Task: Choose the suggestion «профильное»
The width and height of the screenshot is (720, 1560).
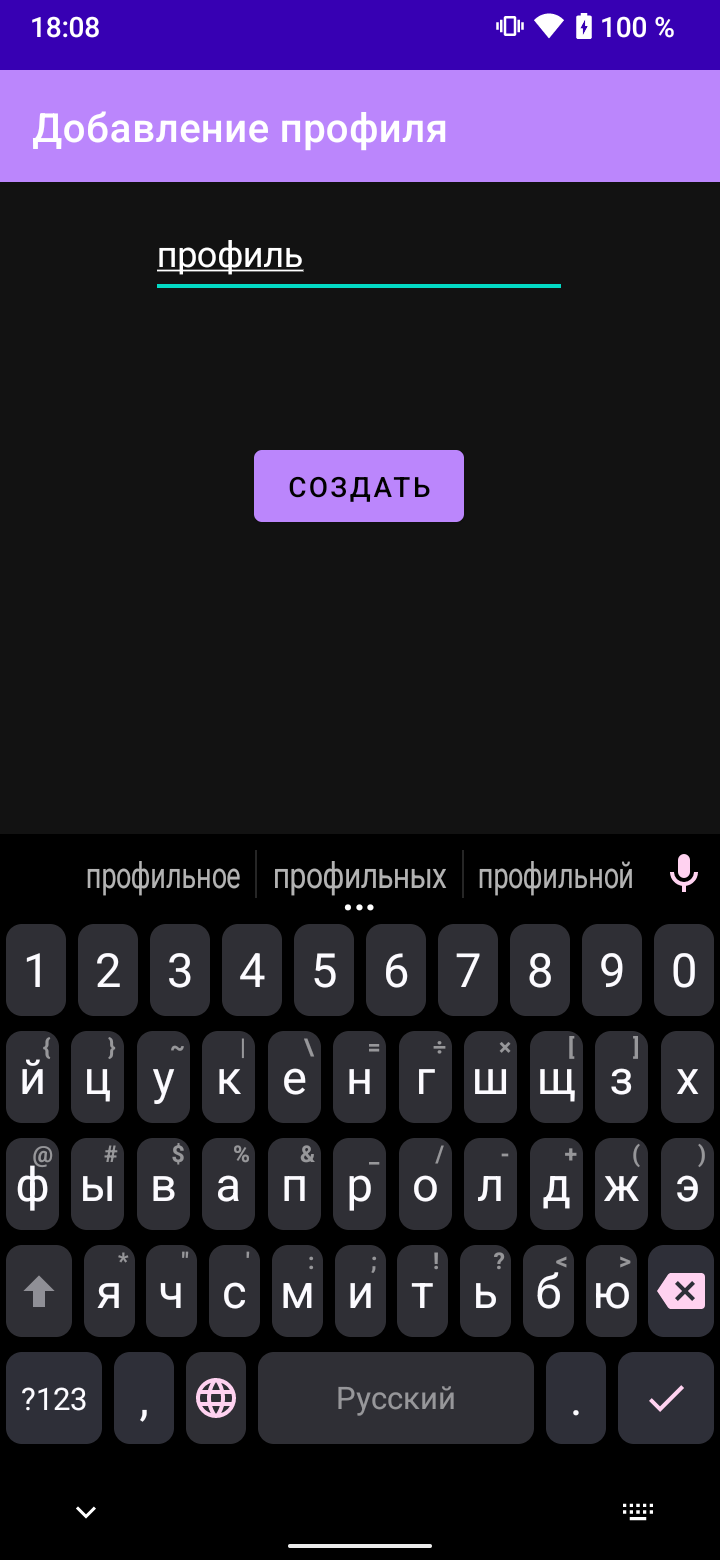Action: [163, 877]
